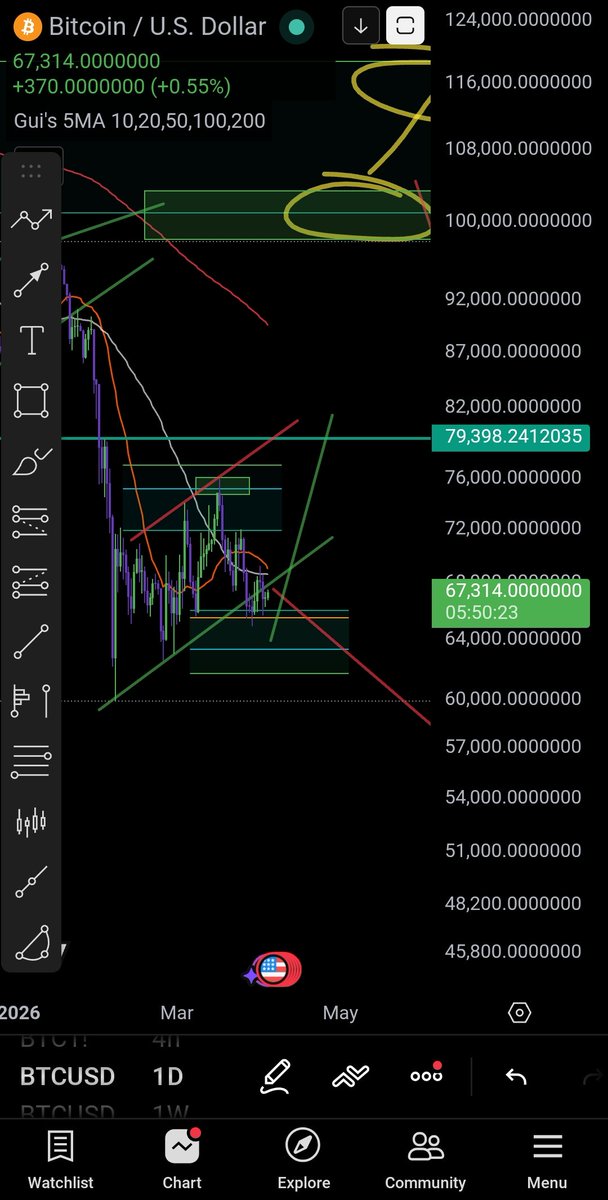
Task: Open chart settings hexagon icon
Action: point(519,1012)
